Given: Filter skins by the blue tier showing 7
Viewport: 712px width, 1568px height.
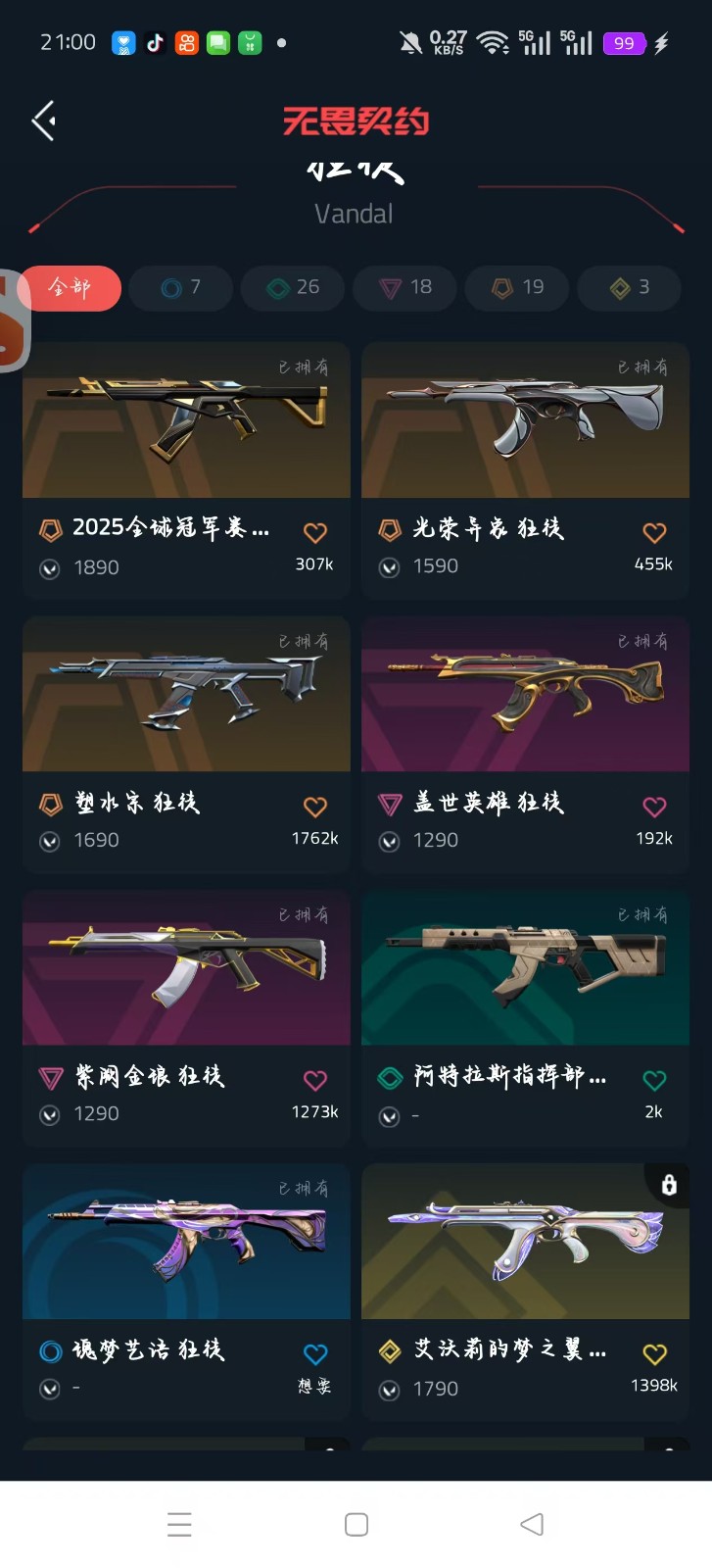Looking at the screenshot, I should (x=181, y=288).
